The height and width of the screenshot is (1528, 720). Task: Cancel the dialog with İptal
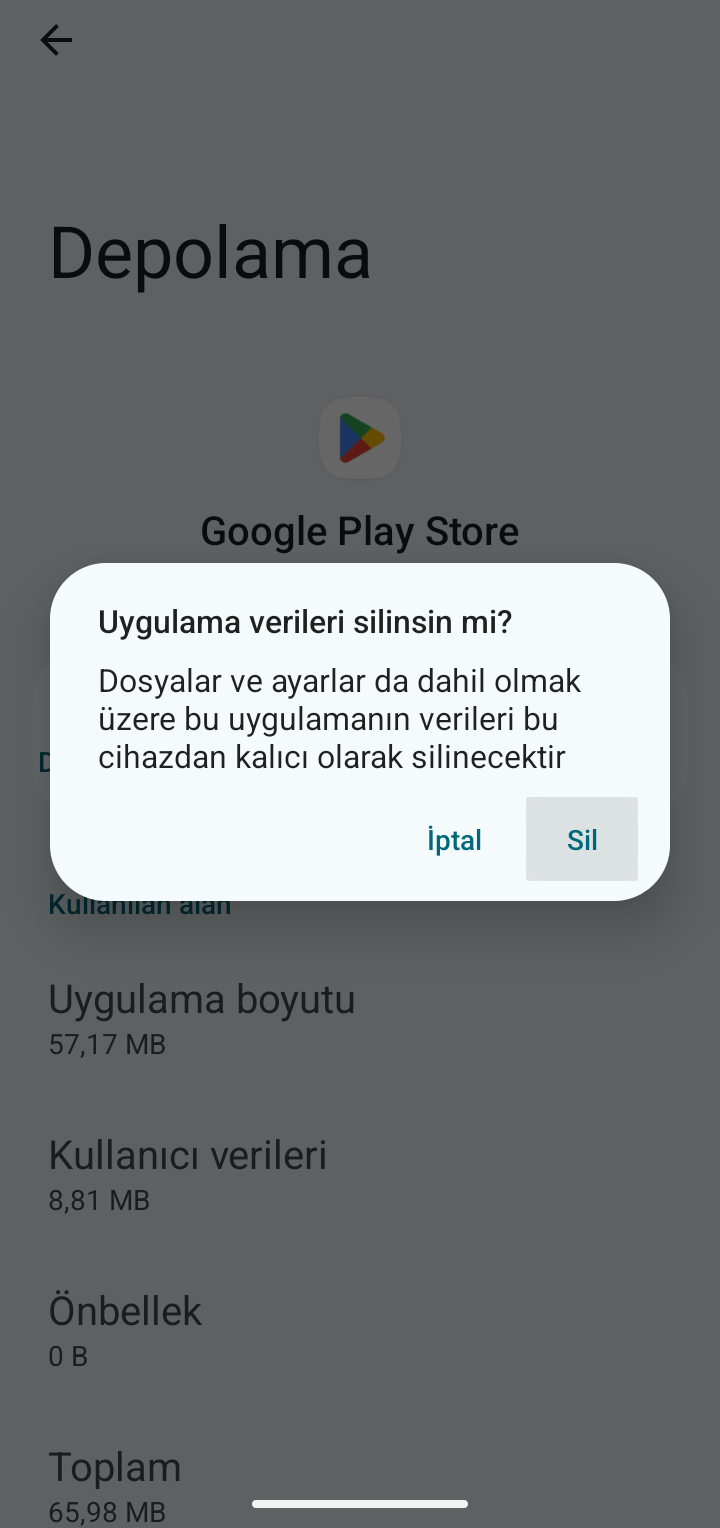click(x=454, y=840)
